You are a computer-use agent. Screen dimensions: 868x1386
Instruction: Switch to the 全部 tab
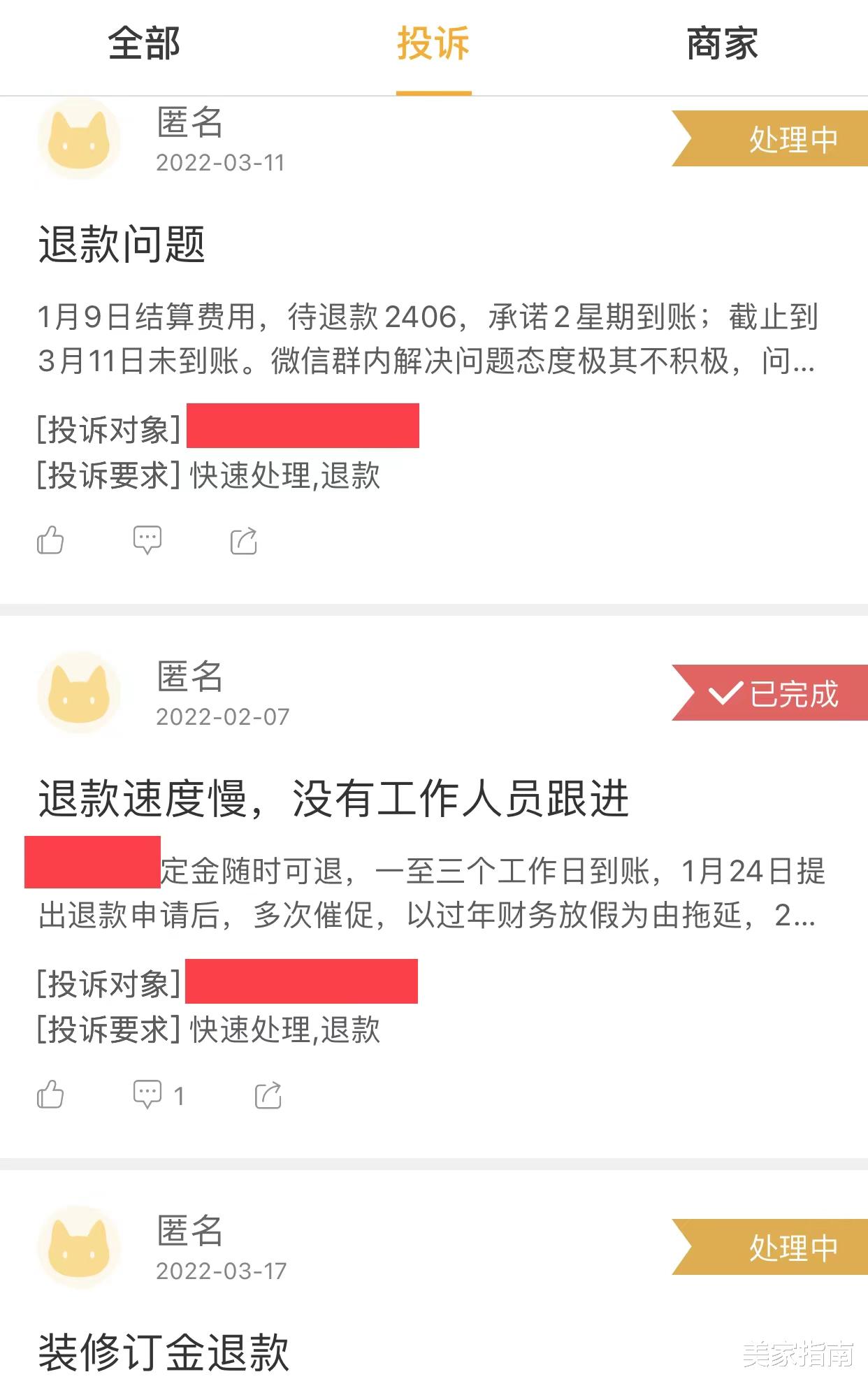(x=145, y=43)
